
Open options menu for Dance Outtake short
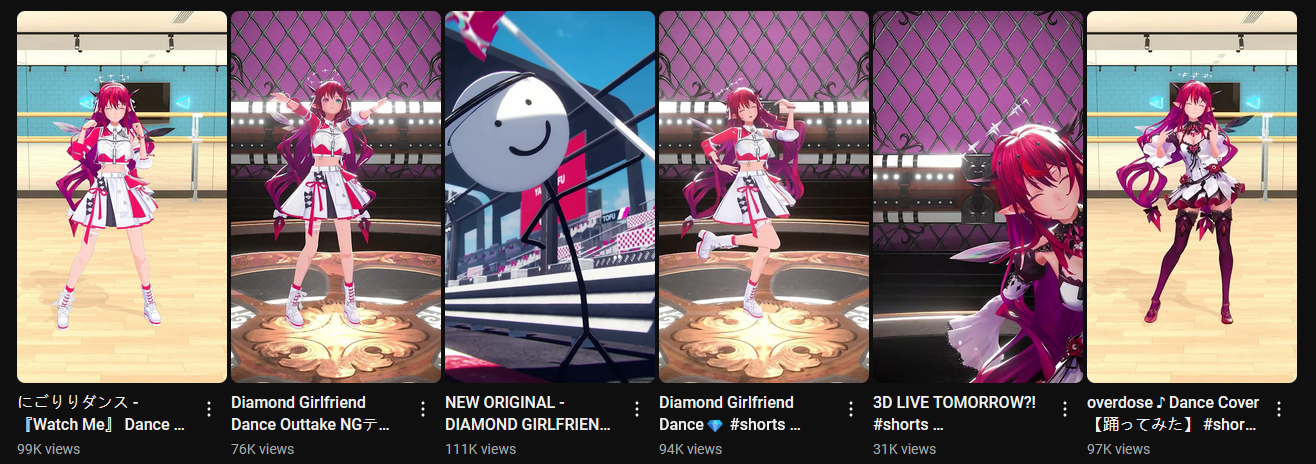coord(423,410)
